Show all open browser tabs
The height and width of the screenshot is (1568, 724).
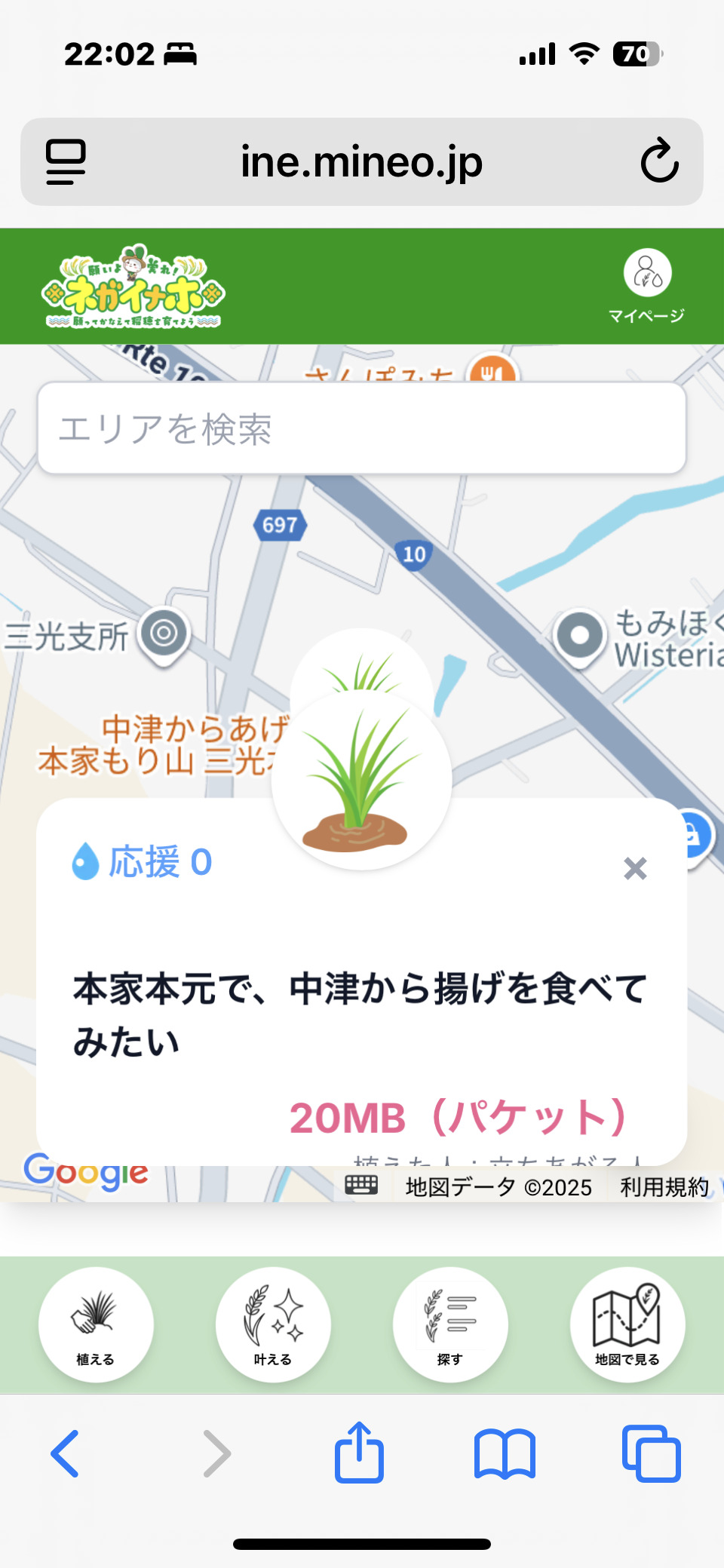[651, 1453]
